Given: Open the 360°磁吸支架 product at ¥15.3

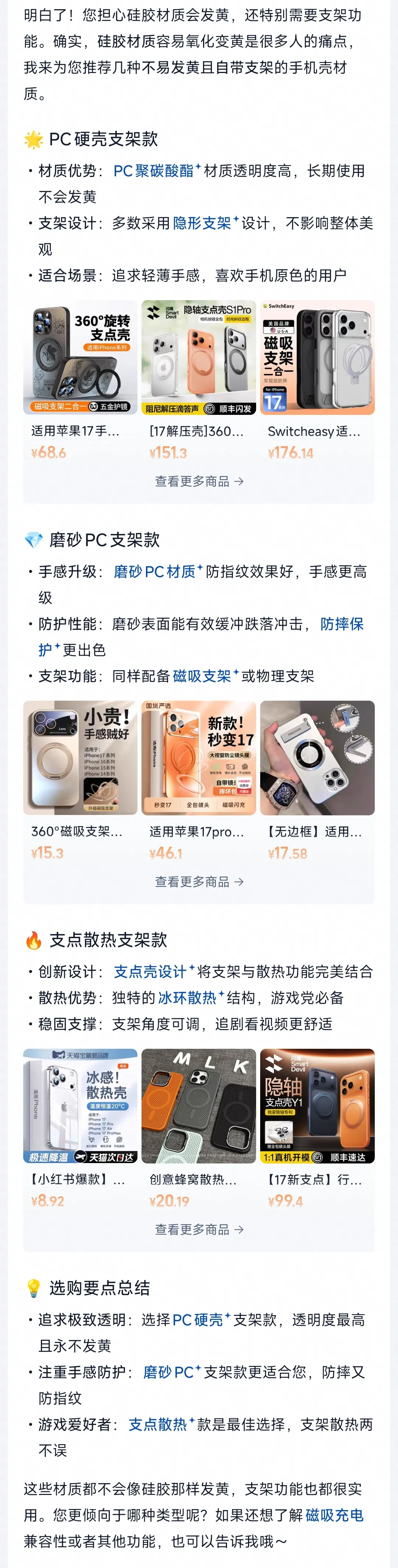Looking at the screenshot, I should coord(80,758).
